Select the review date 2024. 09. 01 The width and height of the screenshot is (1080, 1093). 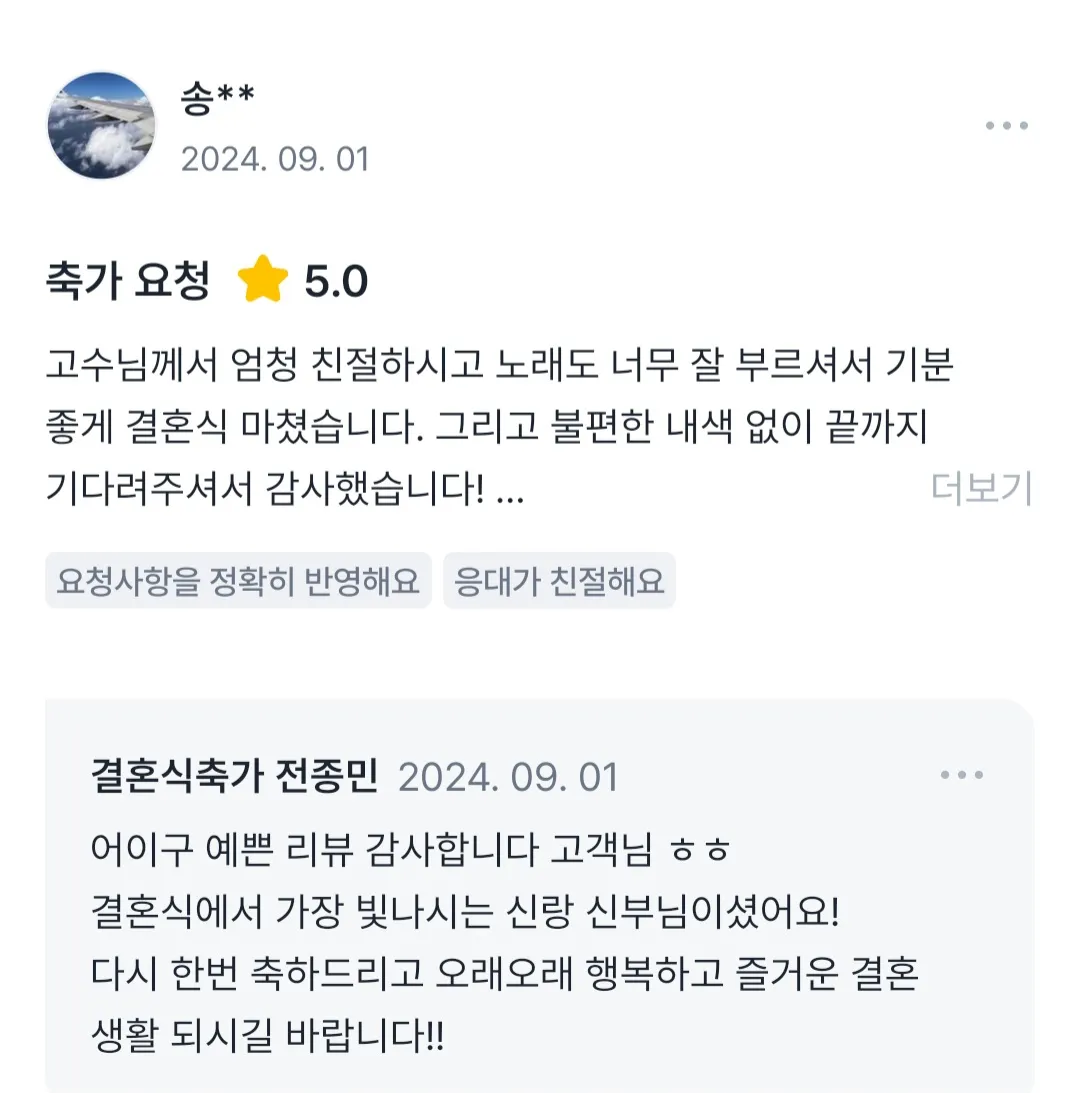point(273,158)
